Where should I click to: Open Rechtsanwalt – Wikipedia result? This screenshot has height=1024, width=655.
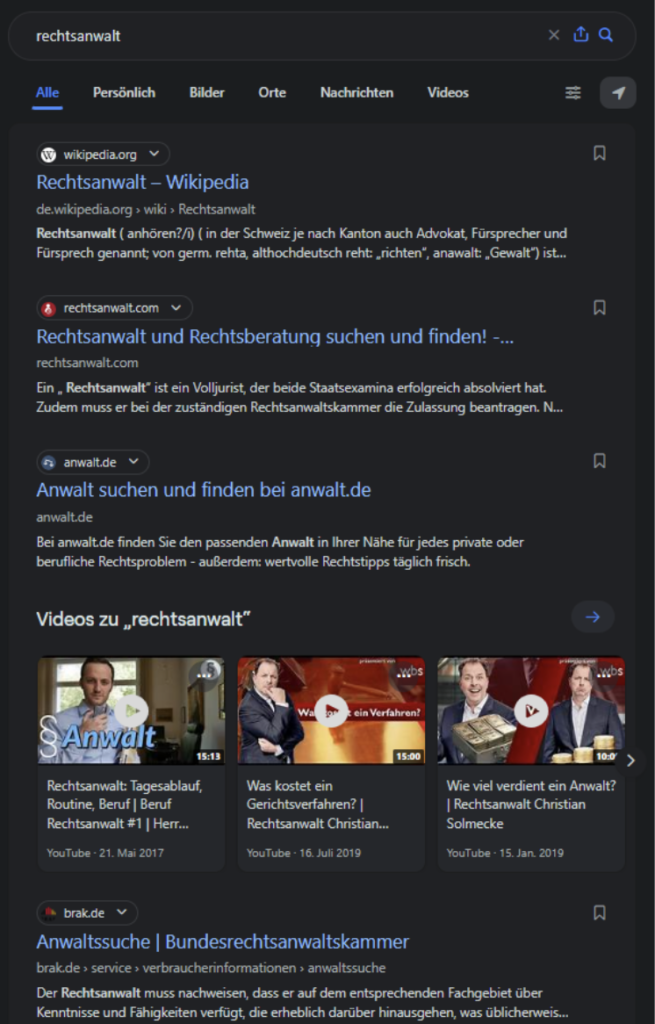(x=143, y=182)
